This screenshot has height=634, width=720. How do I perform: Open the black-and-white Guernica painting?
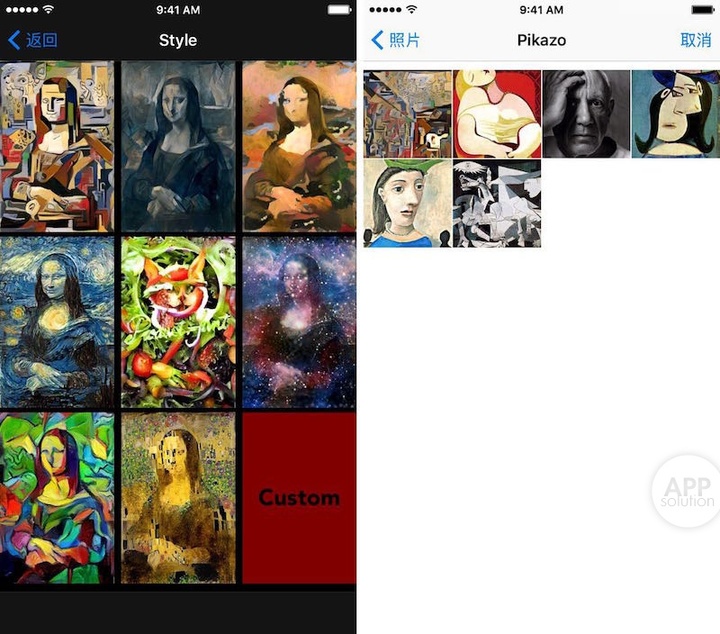496,203
